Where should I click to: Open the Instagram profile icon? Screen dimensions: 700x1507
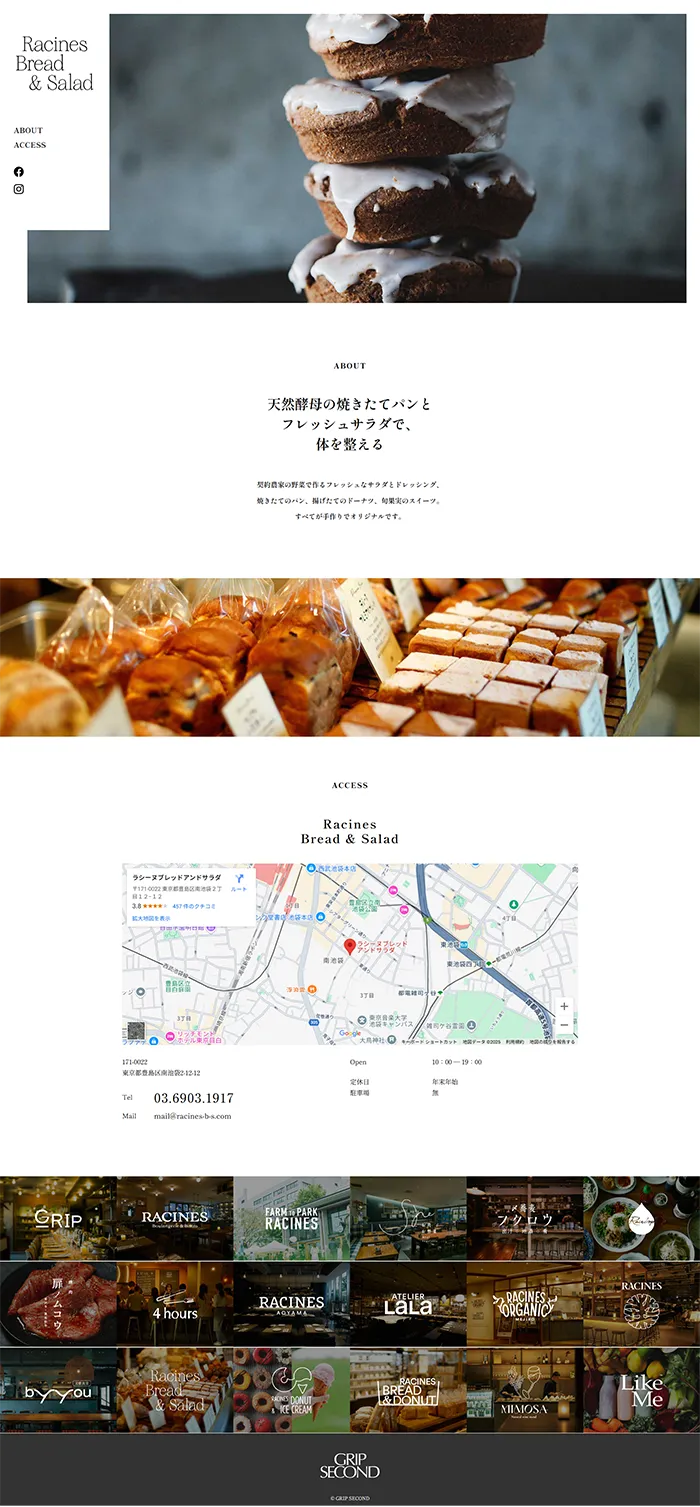click(x=18, y=189)
